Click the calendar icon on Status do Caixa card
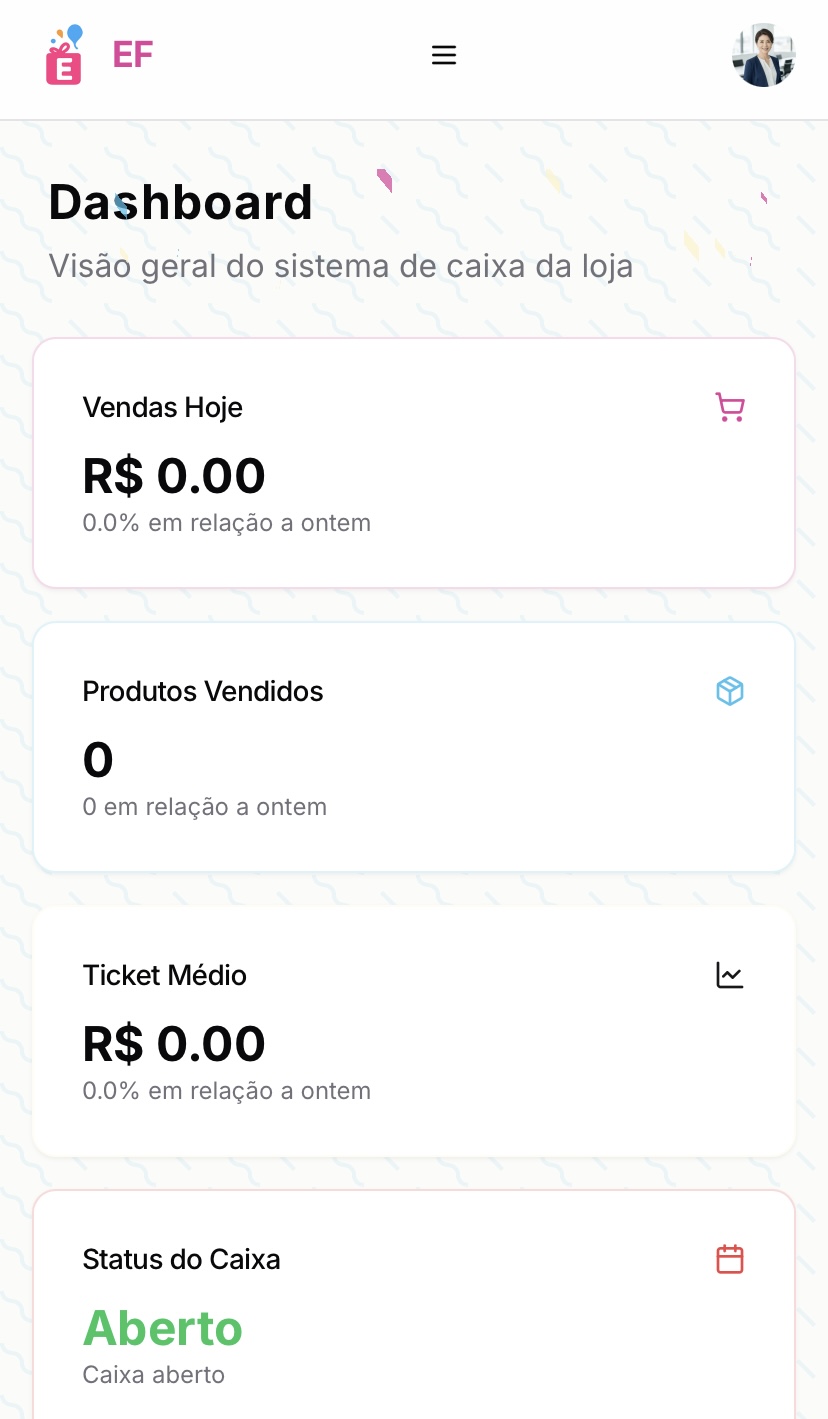Viewport: 828px width, 1419px height. (x=730, y=1259)
